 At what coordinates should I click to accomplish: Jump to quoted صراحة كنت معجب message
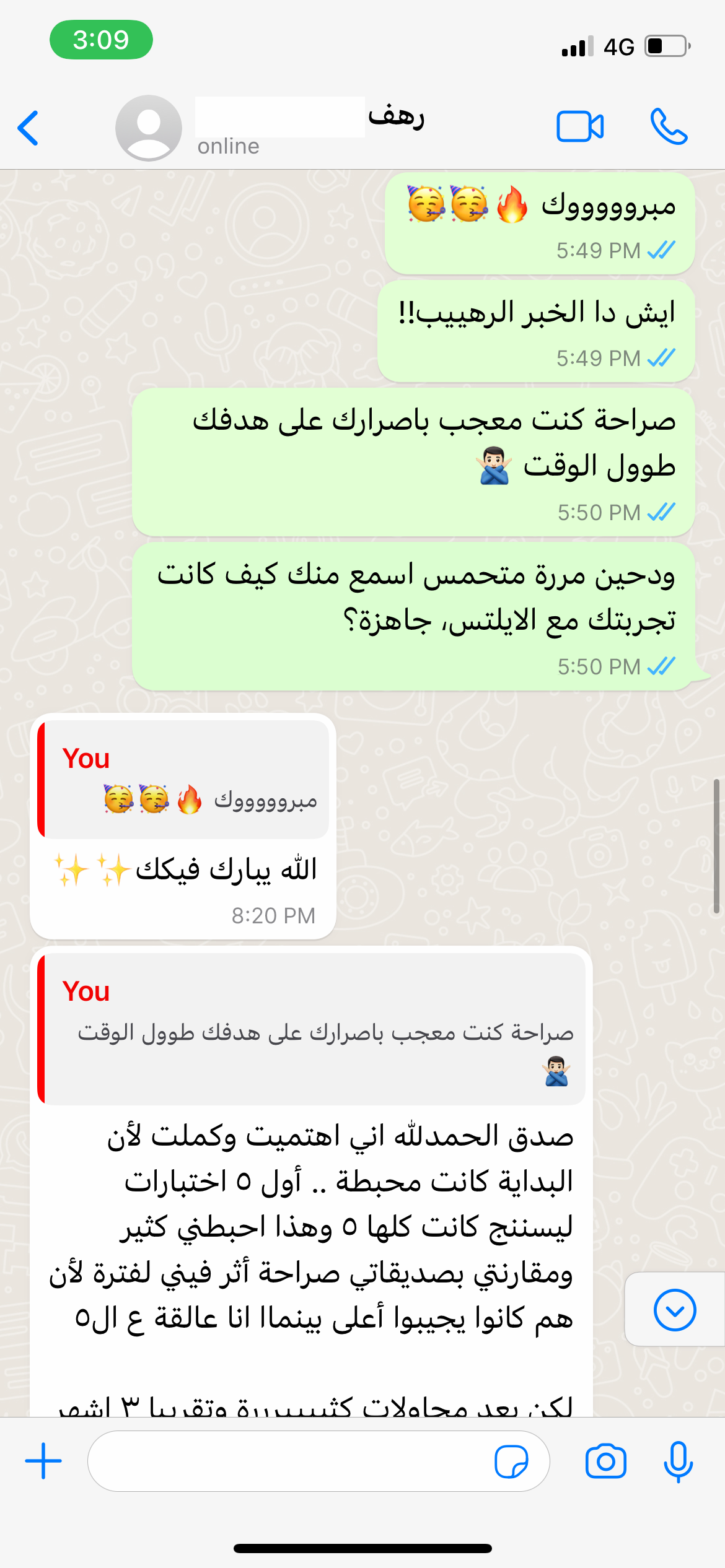313,1029
